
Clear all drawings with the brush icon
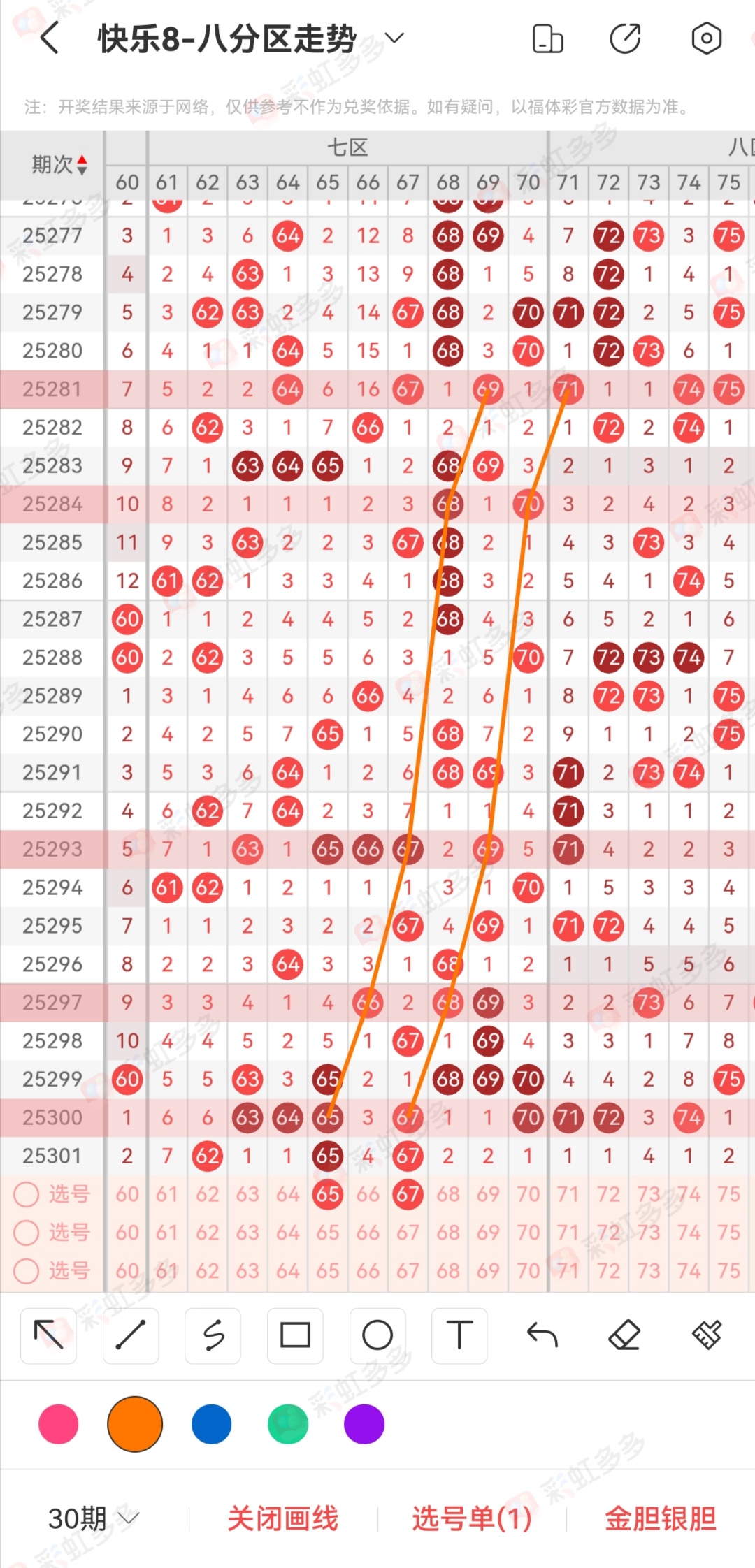tap(707, 1335)
